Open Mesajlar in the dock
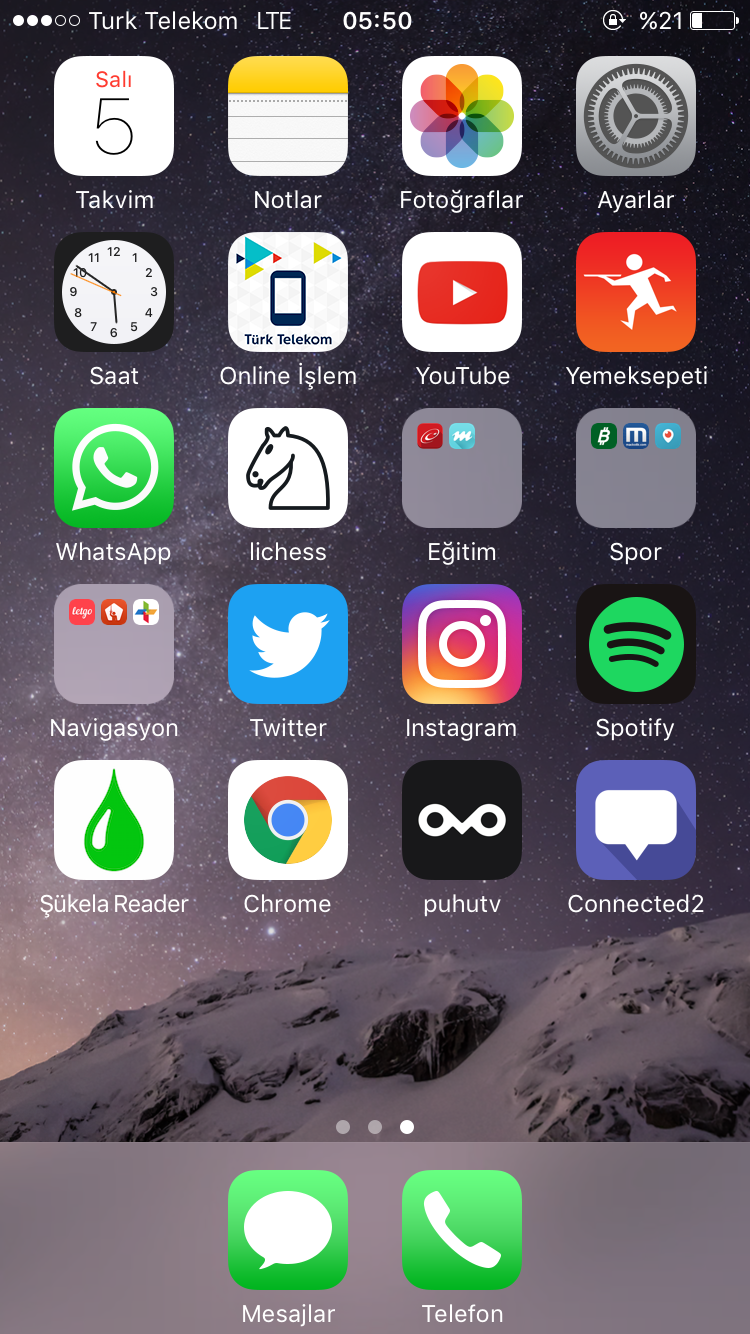The image size is (750, 1334). point(288,1230)
